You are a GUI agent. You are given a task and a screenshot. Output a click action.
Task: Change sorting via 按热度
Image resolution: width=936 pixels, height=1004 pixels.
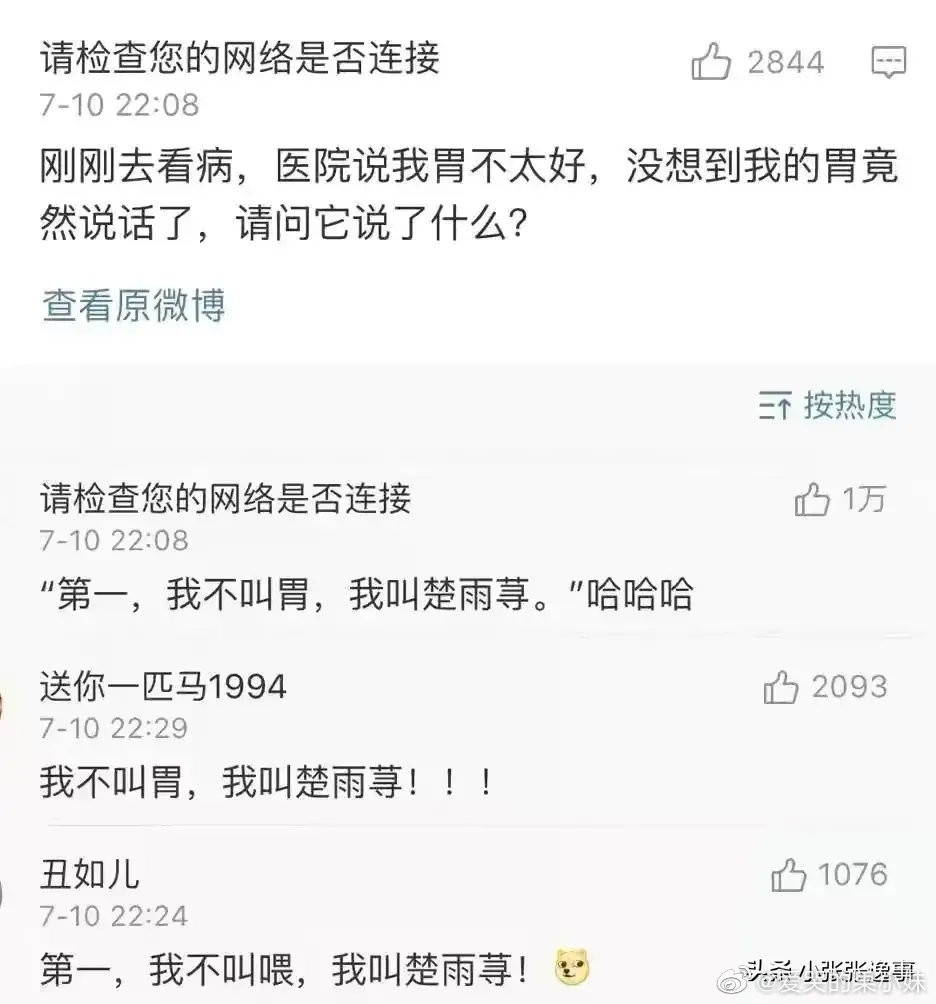click(x=827, y=405)
